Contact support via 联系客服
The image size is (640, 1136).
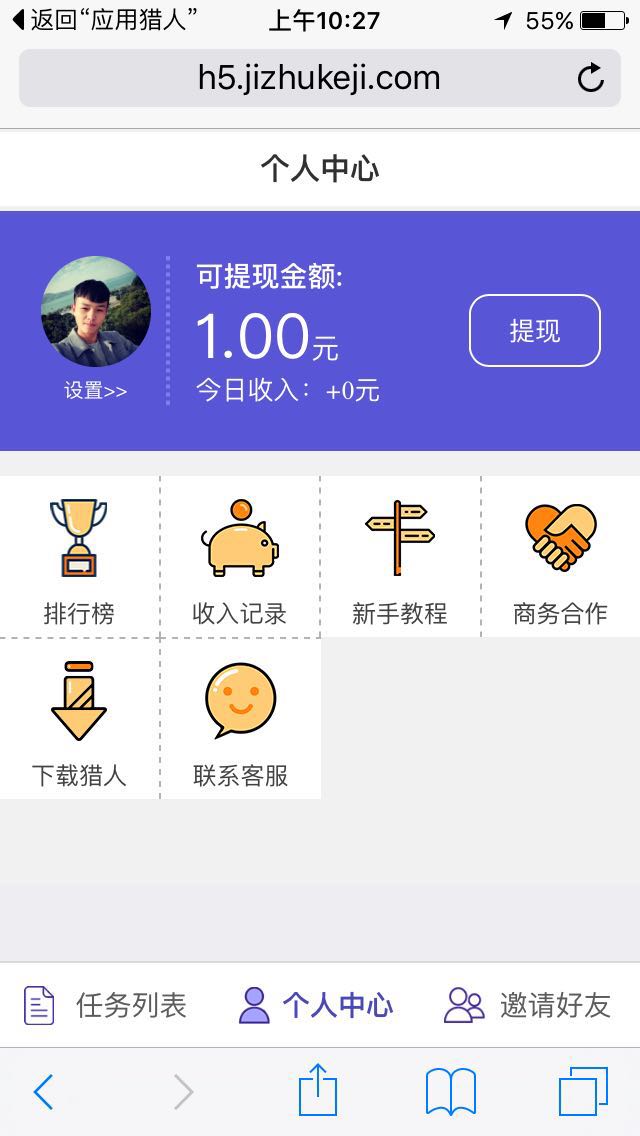[240, 719]
